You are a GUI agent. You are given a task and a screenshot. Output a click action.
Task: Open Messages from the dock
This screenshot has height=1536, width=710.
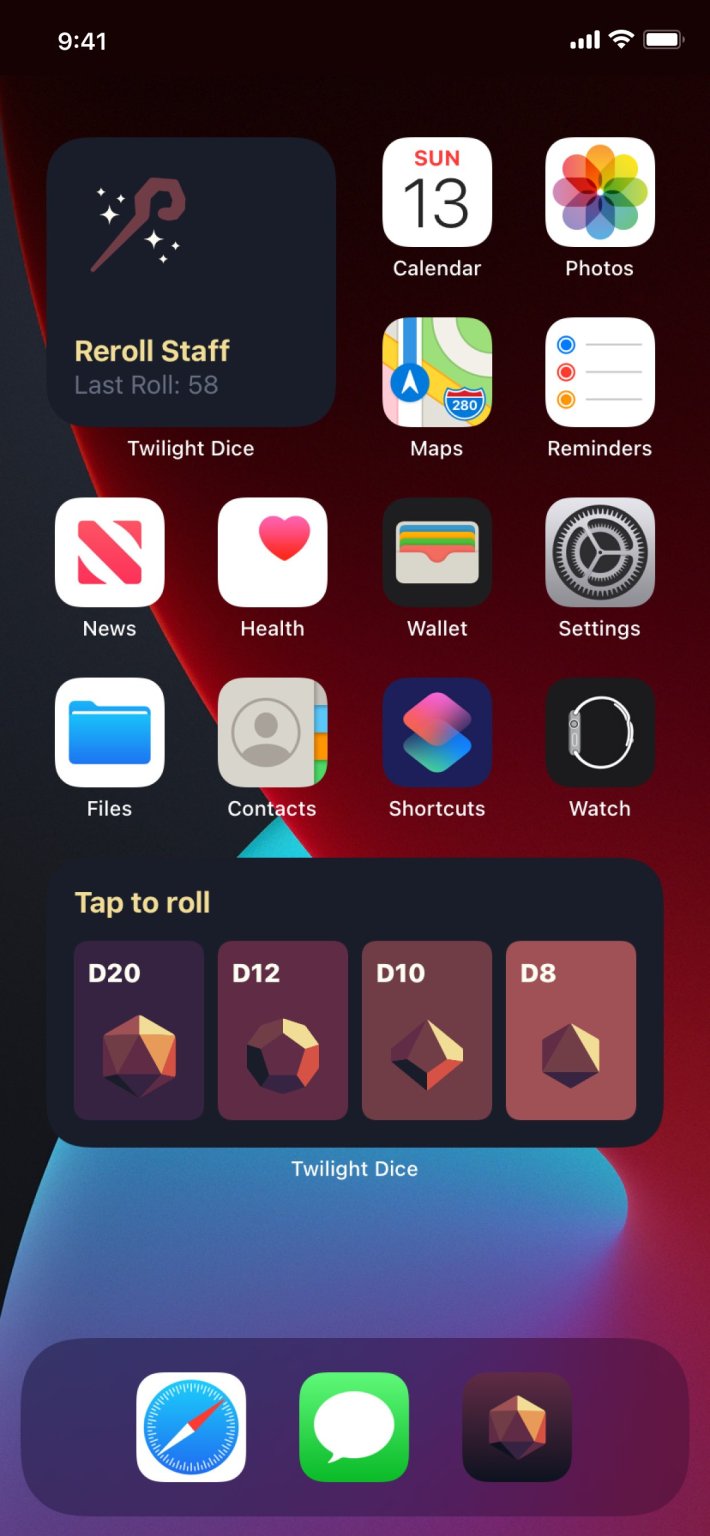point(354,1426)
